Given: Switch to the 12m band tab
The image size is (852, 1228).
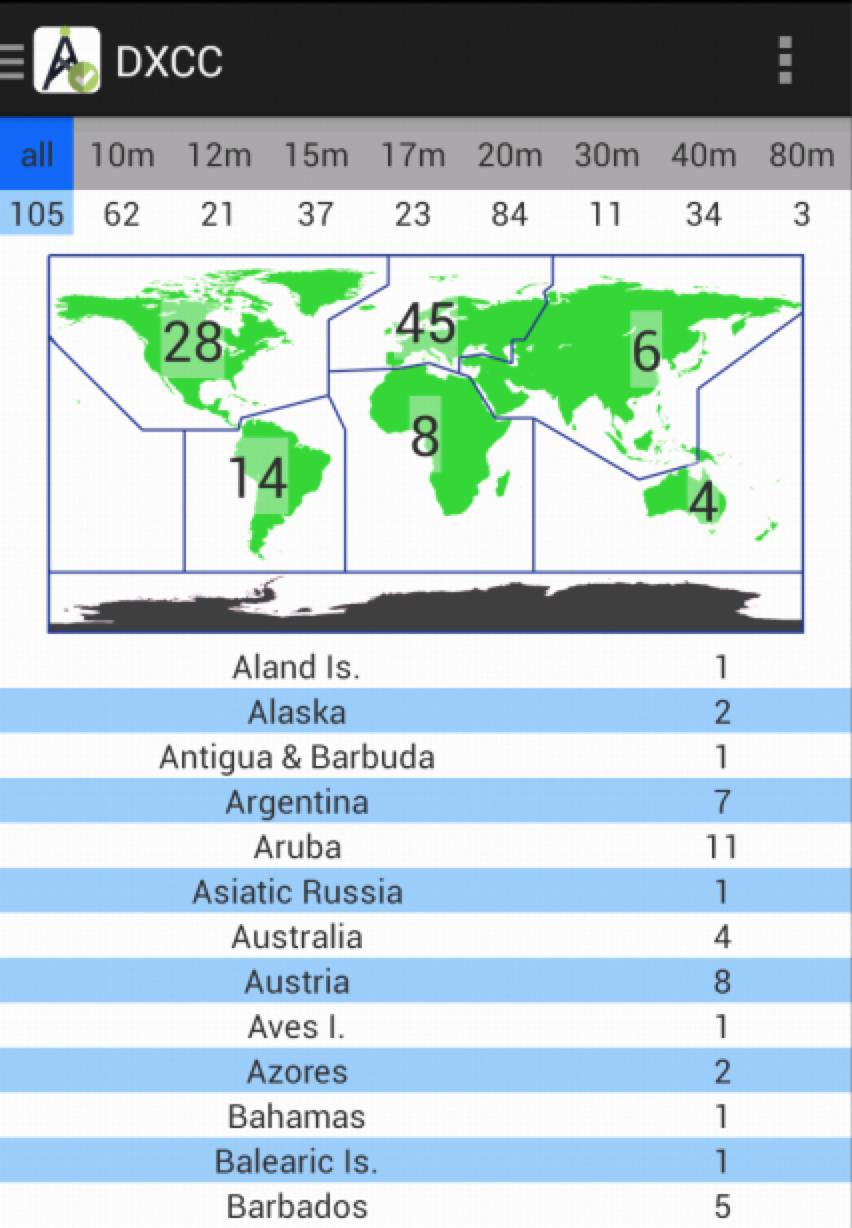Looking at the screenshot, I should click(x=218, y=155).
